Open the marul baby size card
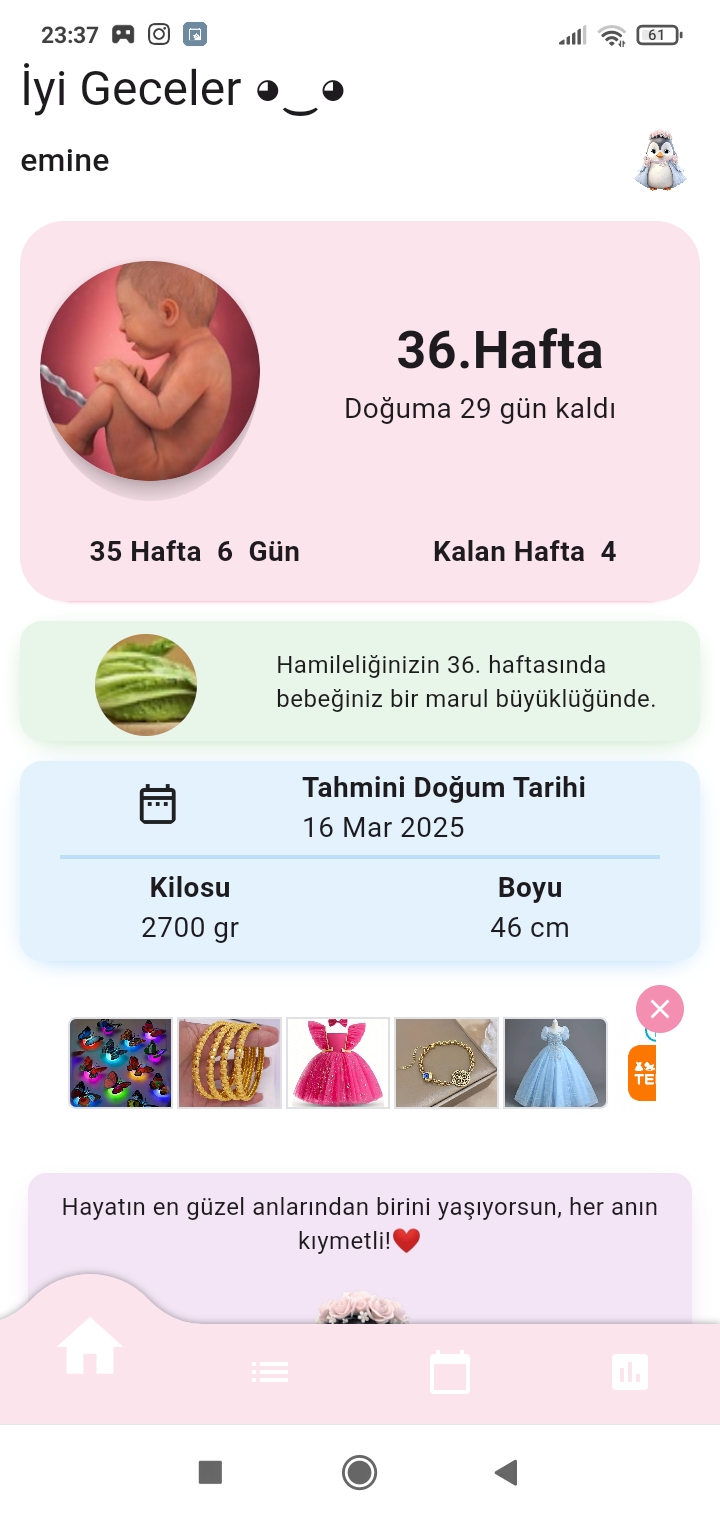Viewport: 720px width, 1520px height. point(360,682)
